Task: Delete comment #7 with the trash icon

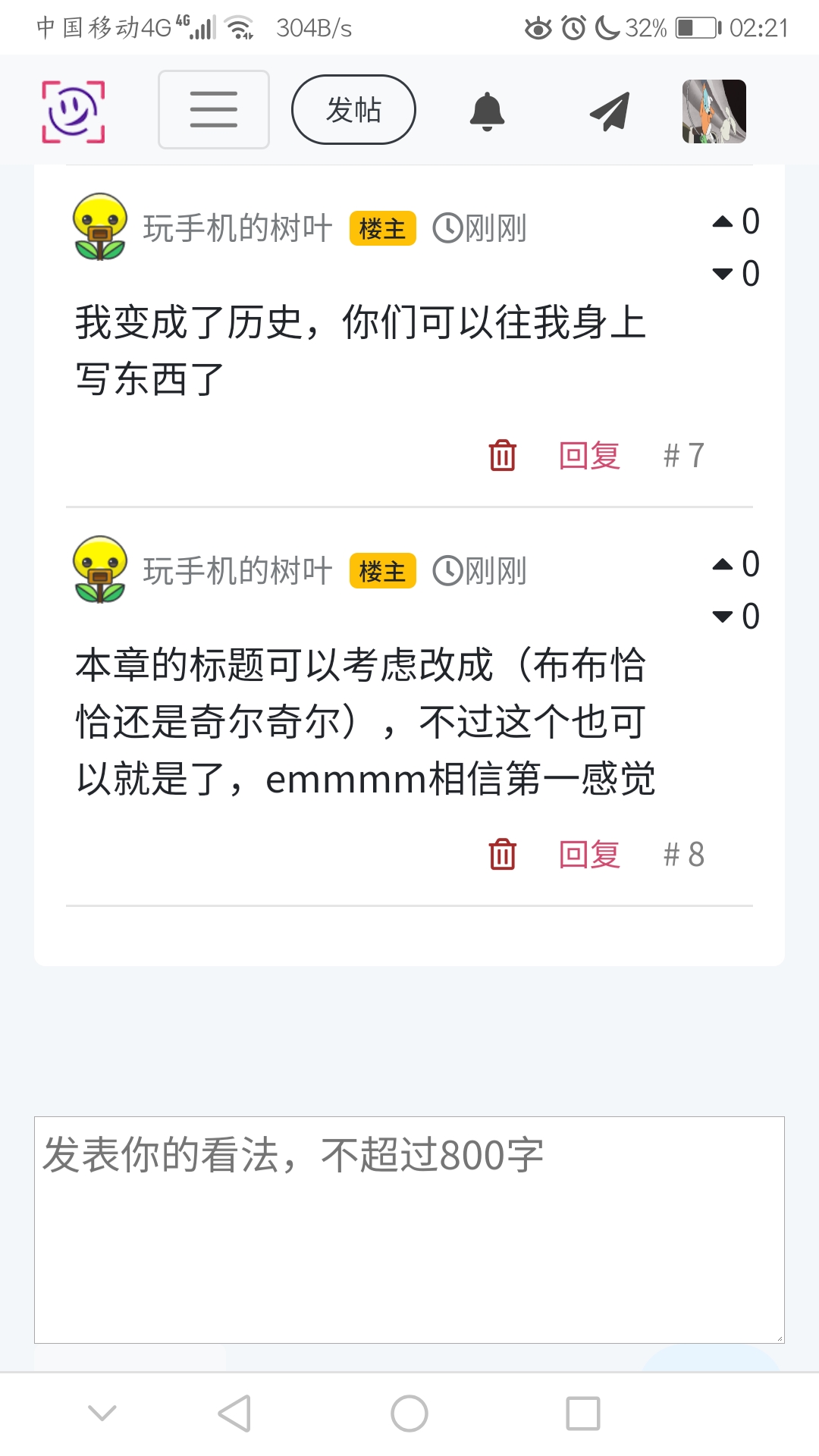Action: (x=502, y=455)
